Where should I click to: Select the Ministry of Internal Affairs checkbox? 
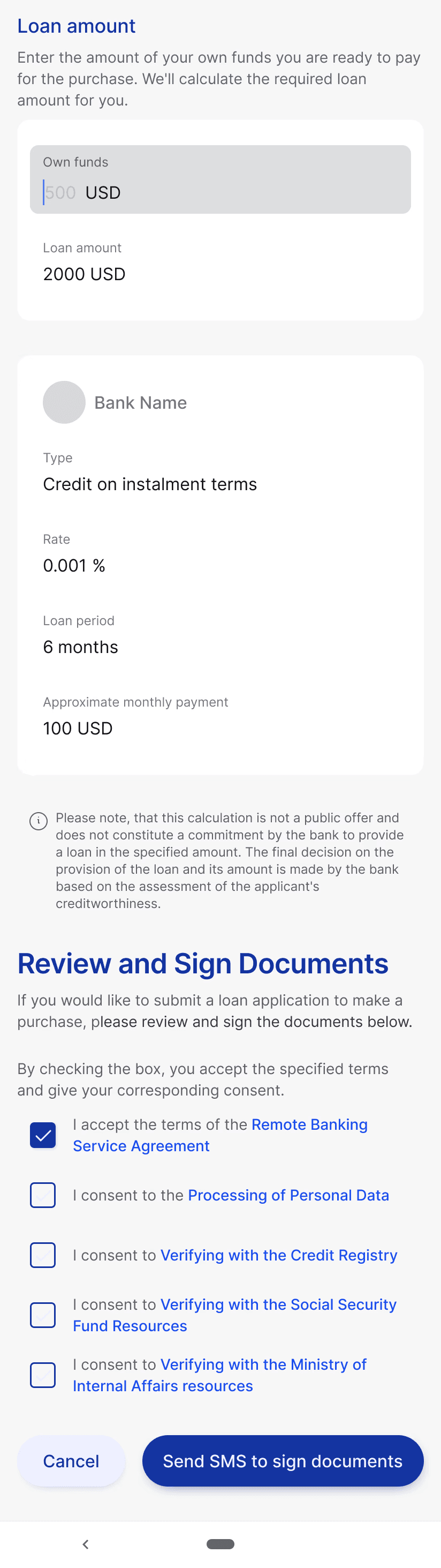pos(43,1375)
